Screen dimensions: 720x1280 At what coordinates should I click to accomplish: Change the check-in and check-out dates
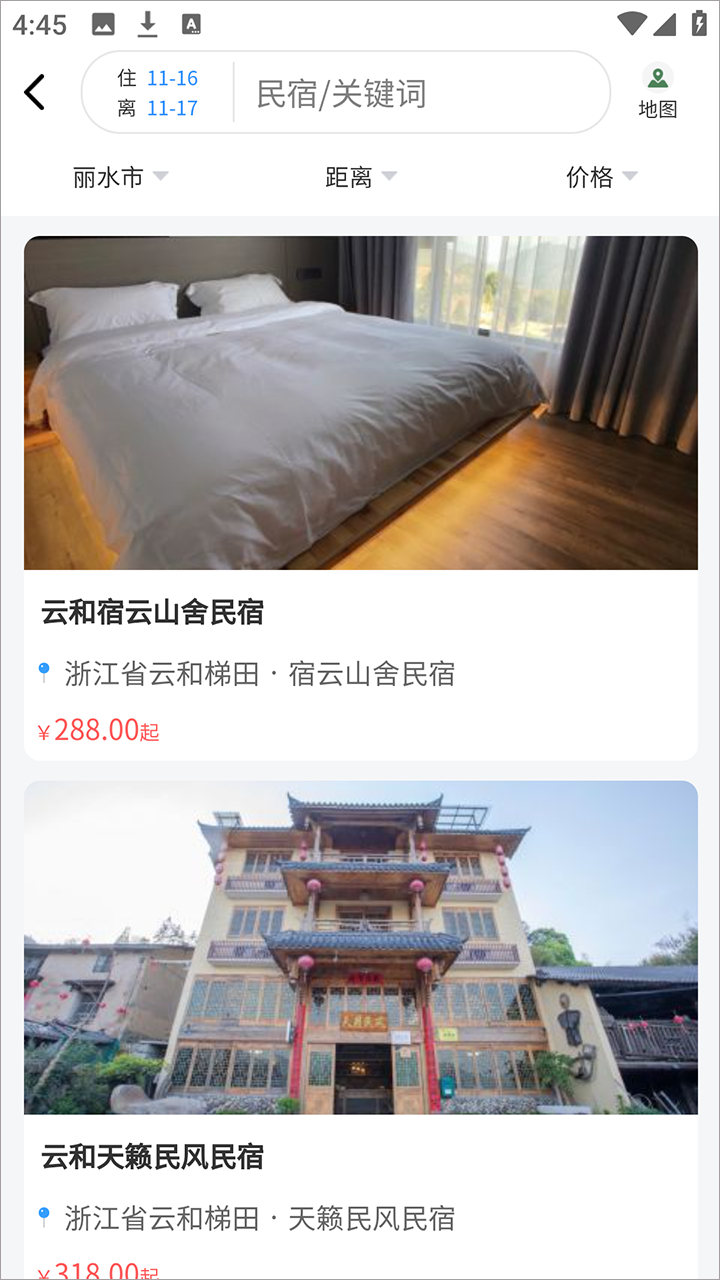click(x=158, y=93)
